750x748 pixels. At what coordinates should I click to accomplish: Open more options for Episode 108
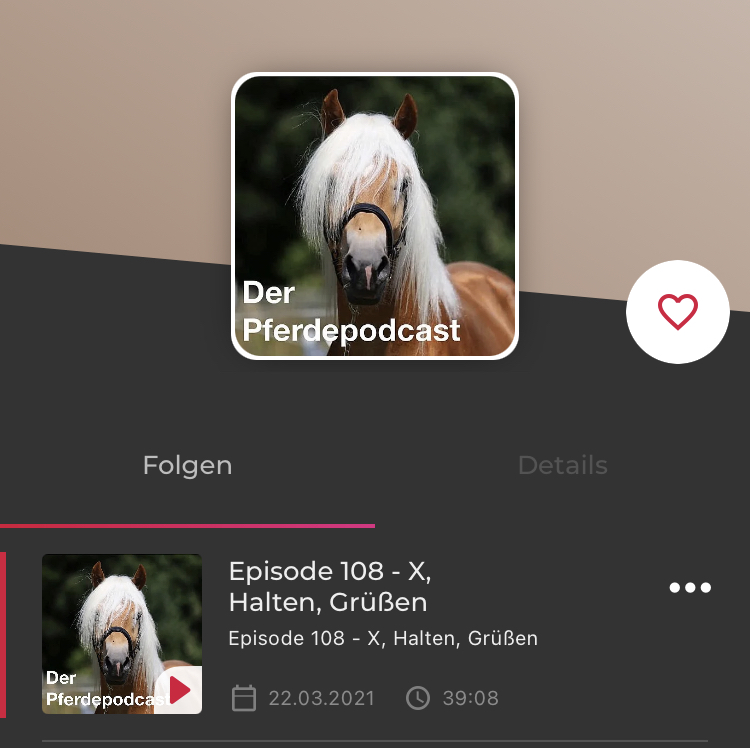[690, 587]
